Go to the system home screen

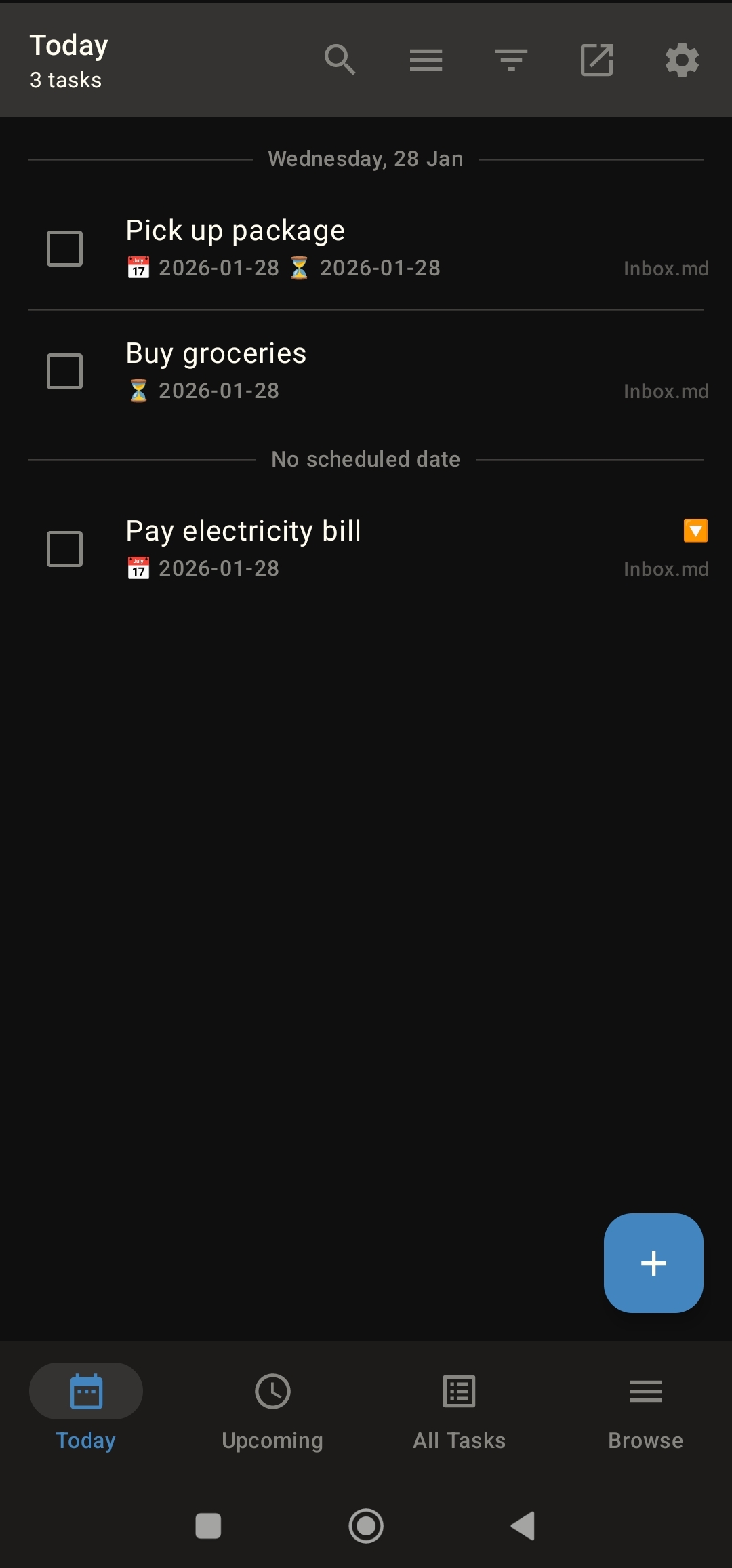[366, 1526]
